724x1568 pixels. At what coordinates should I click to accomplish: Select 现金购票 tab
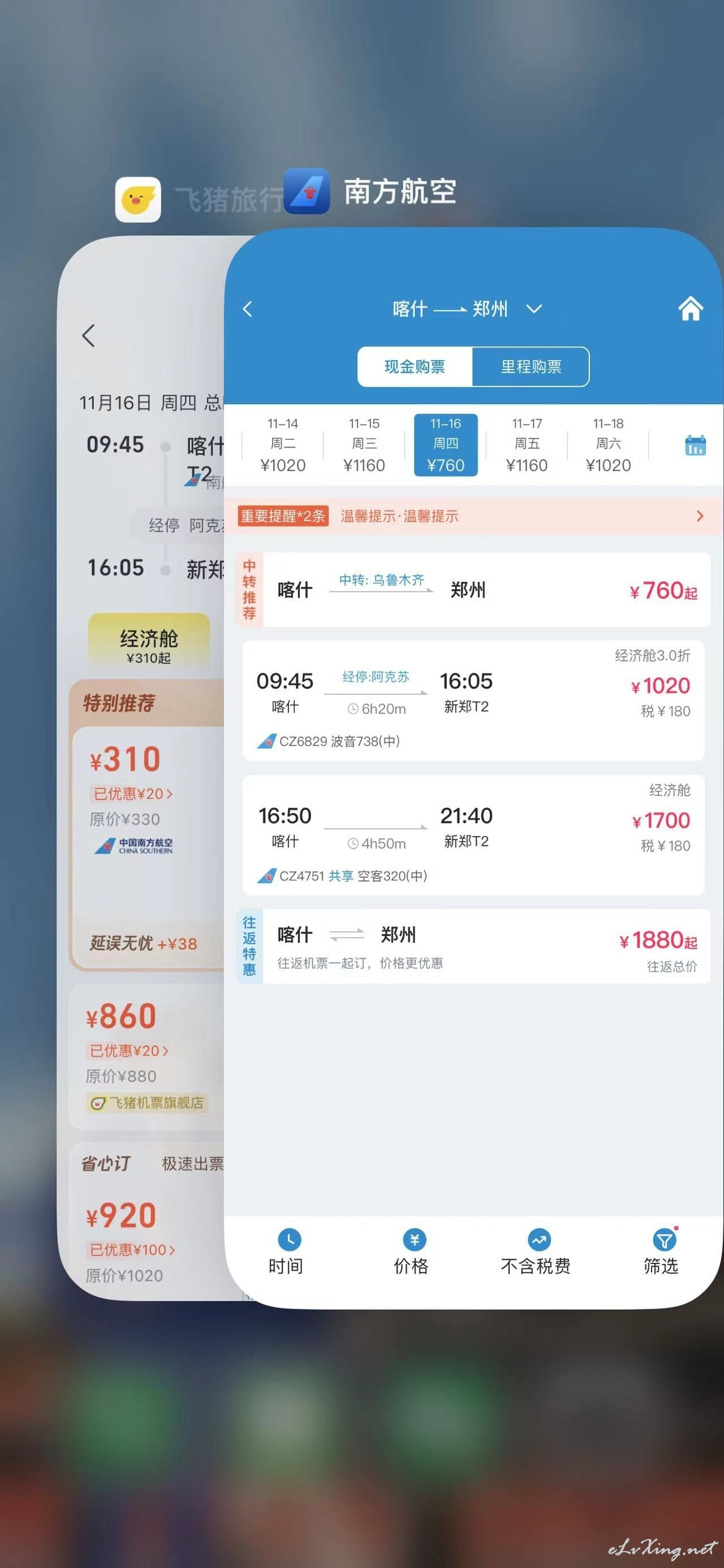click(x=415, y=366)
